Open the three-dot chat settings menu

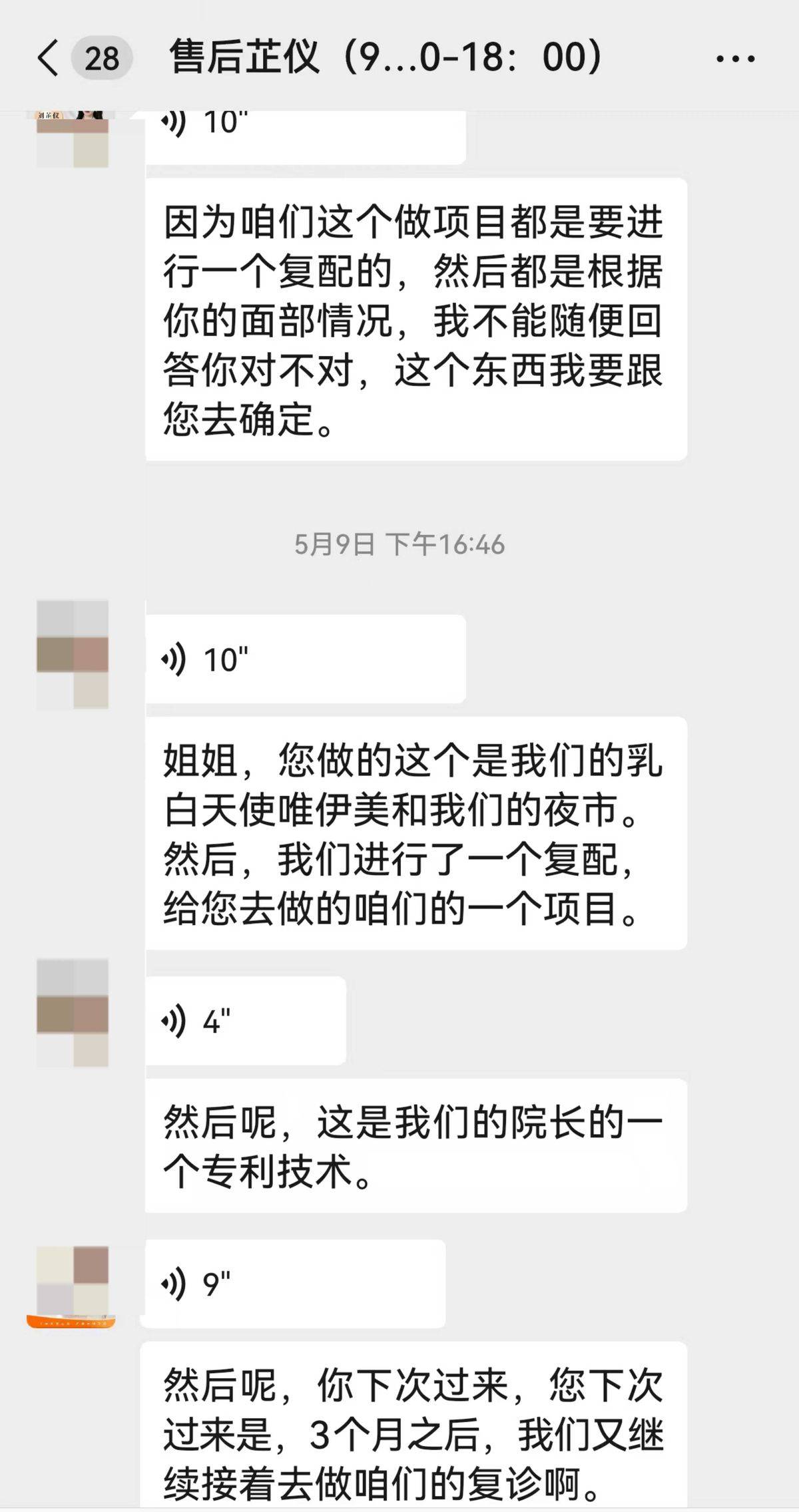pyautogui.click(x=735, y=57)
